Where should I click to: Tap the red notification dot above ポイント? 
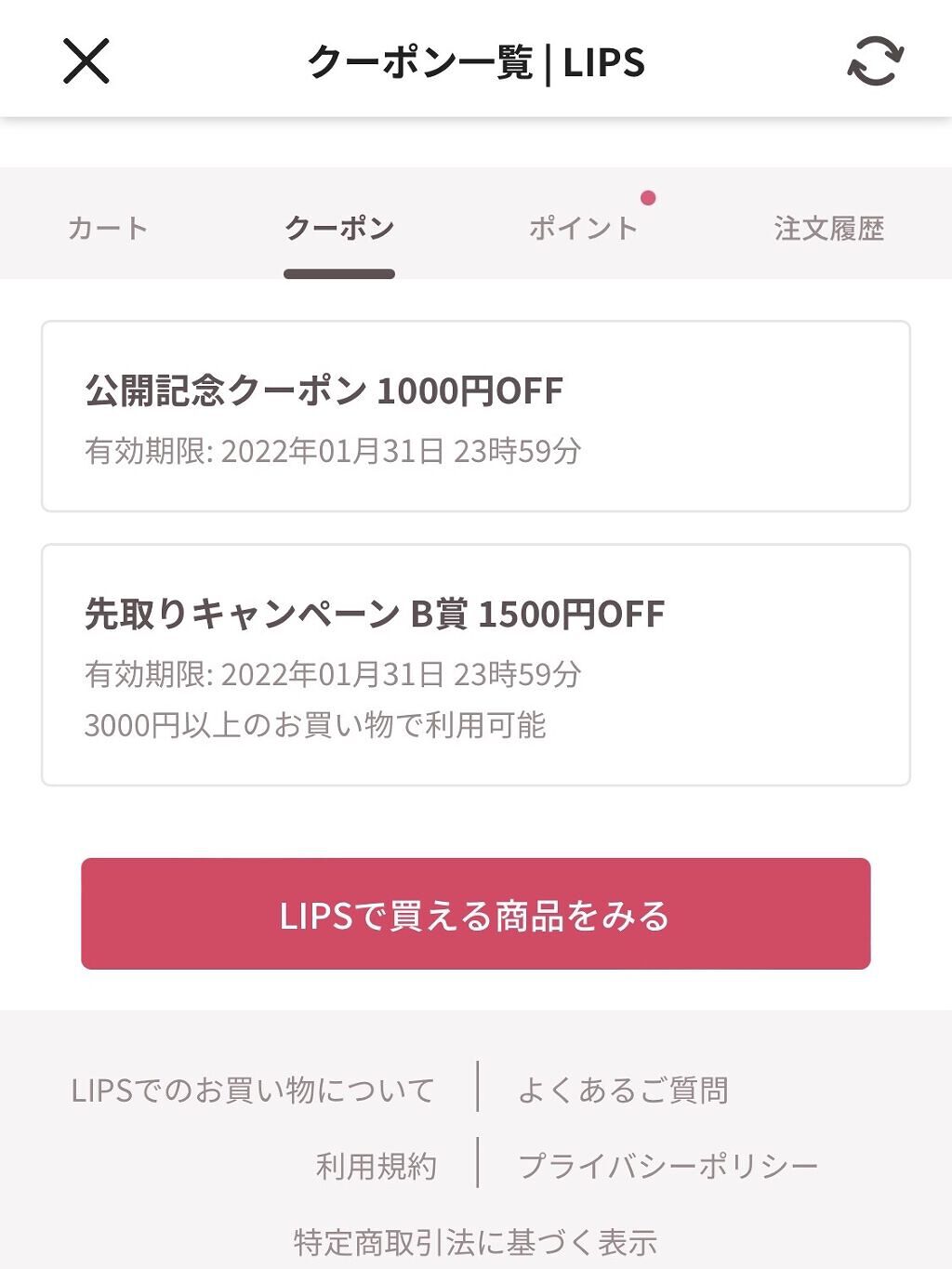(x=648, y=196)
